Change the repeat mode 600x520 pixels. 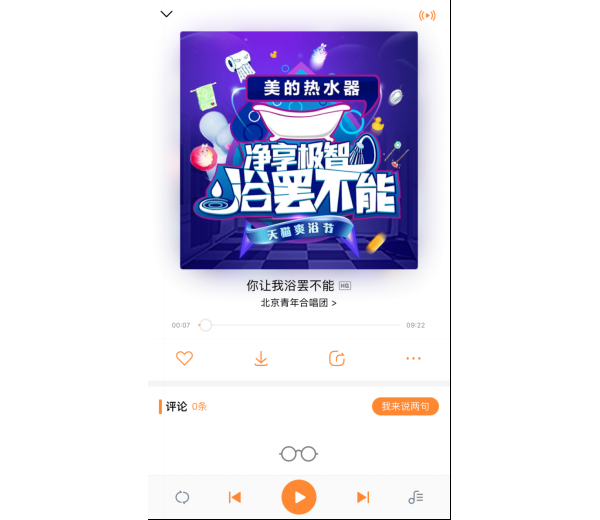pos(182,497)
